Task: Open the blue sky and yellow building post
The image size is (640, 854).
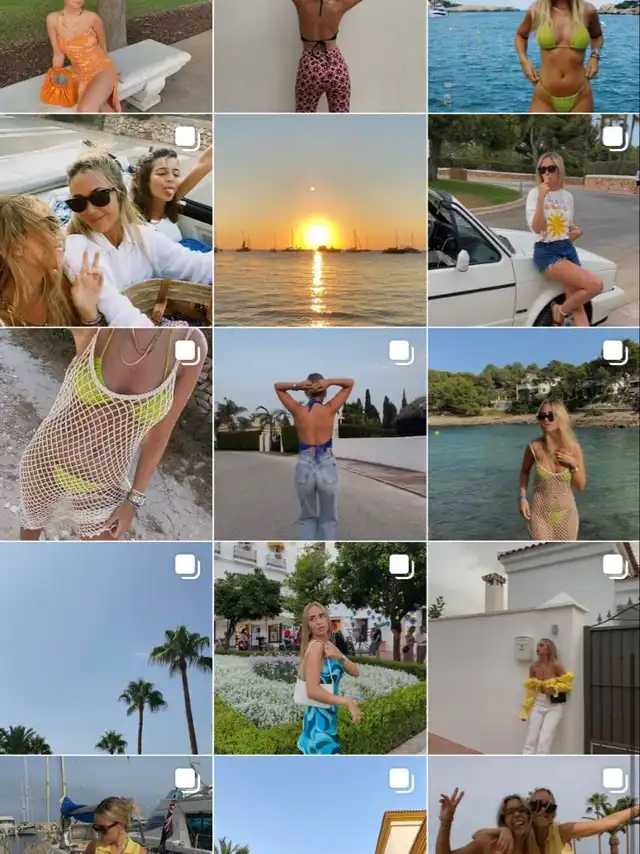Action: pyautogui.click(x=320, y=805)
